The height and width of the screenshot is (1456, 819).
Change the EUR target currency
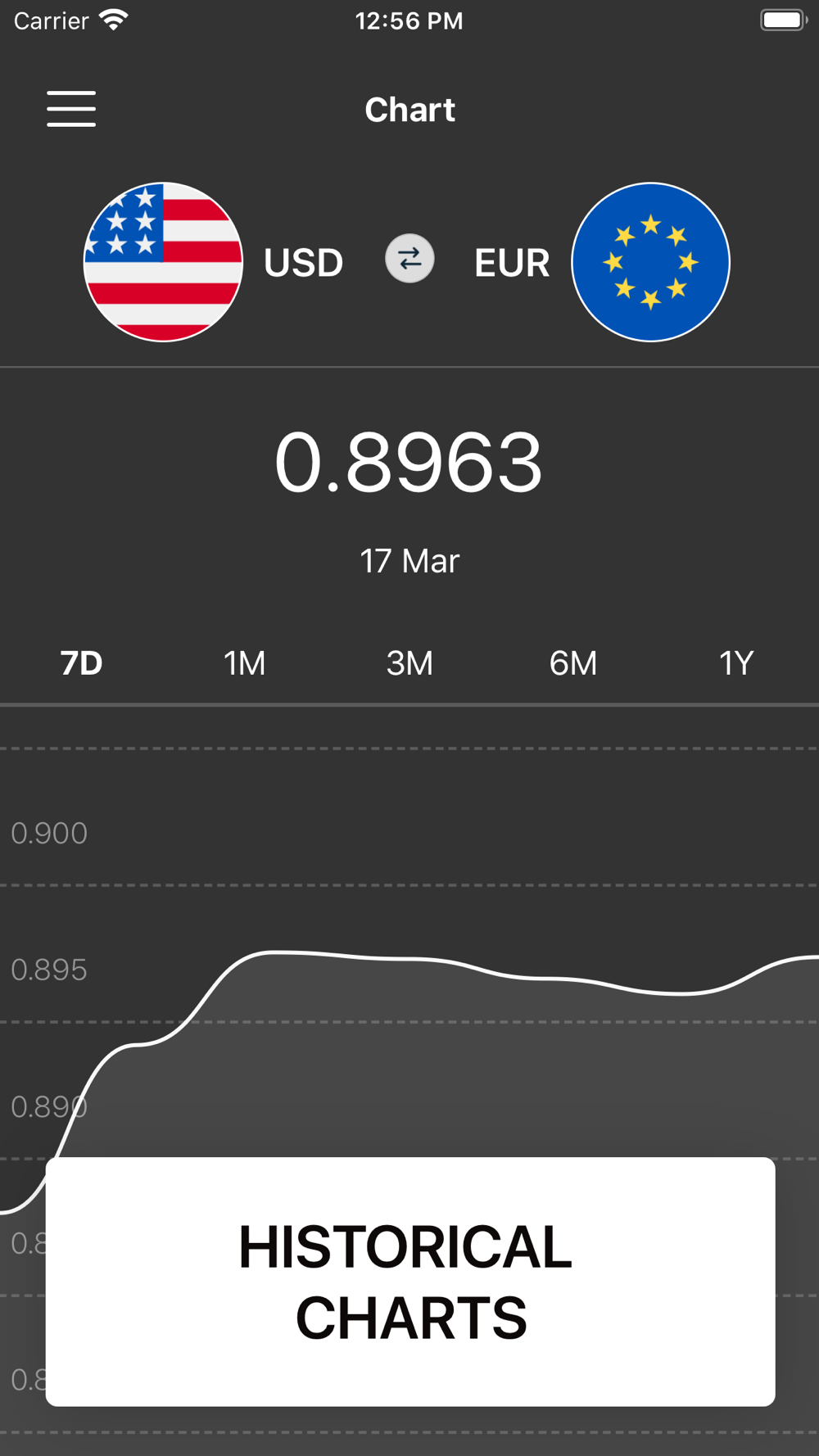click(x=649, y=262)
